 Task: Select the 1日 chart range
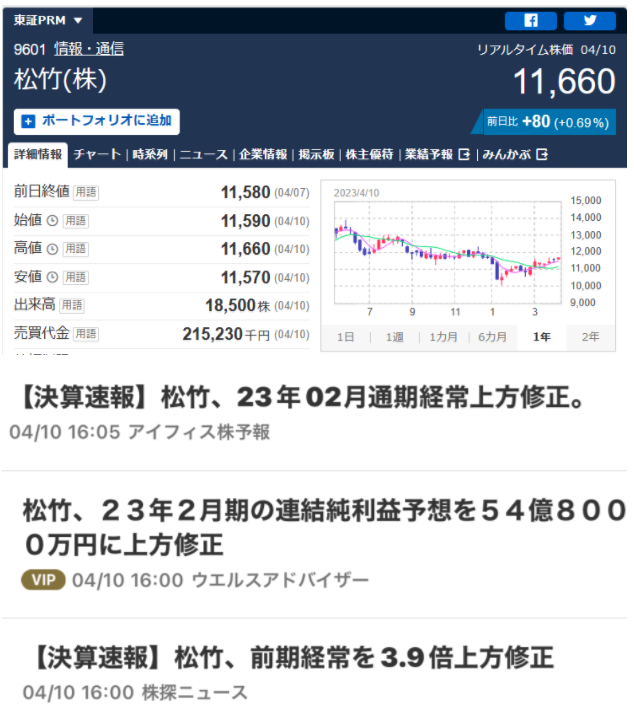(345, 337)
